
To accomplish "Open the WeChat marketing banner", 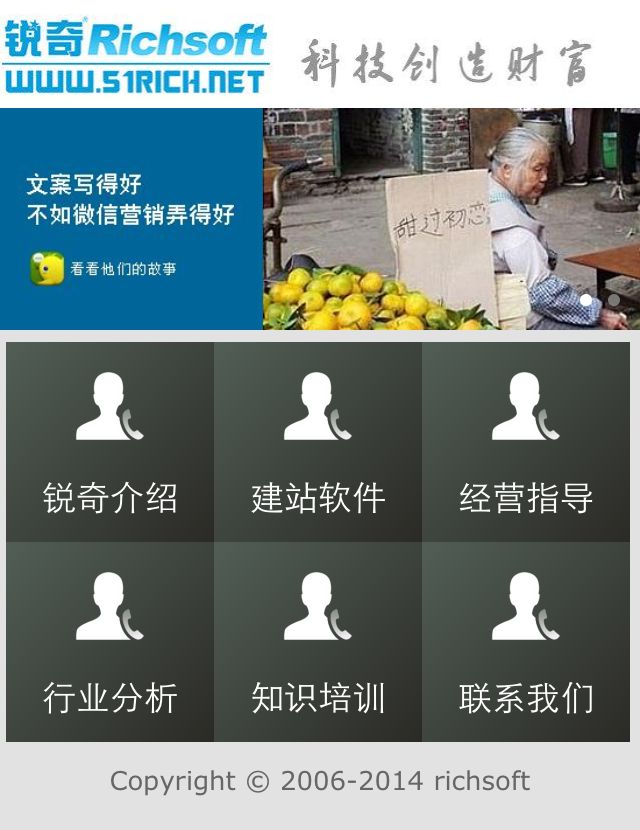I will pos(320,219).
